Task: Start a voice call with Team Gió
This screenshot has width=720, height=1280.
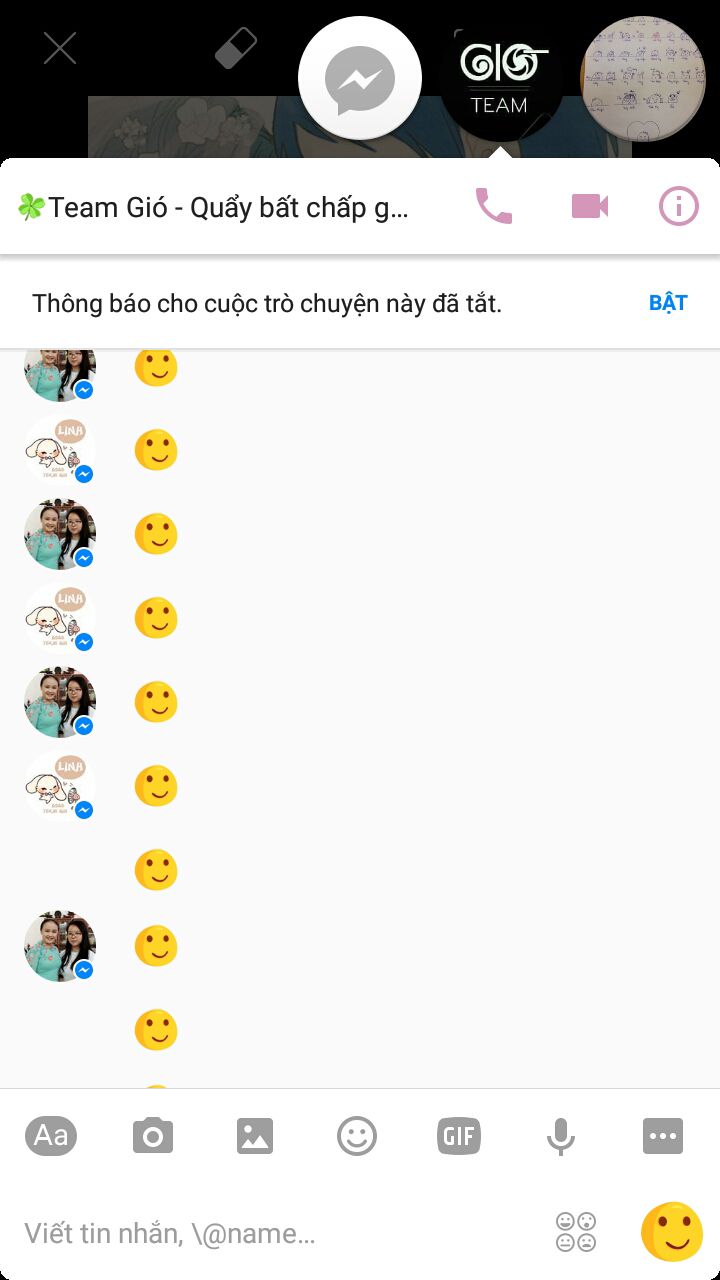Action: [x=493, y=206]
